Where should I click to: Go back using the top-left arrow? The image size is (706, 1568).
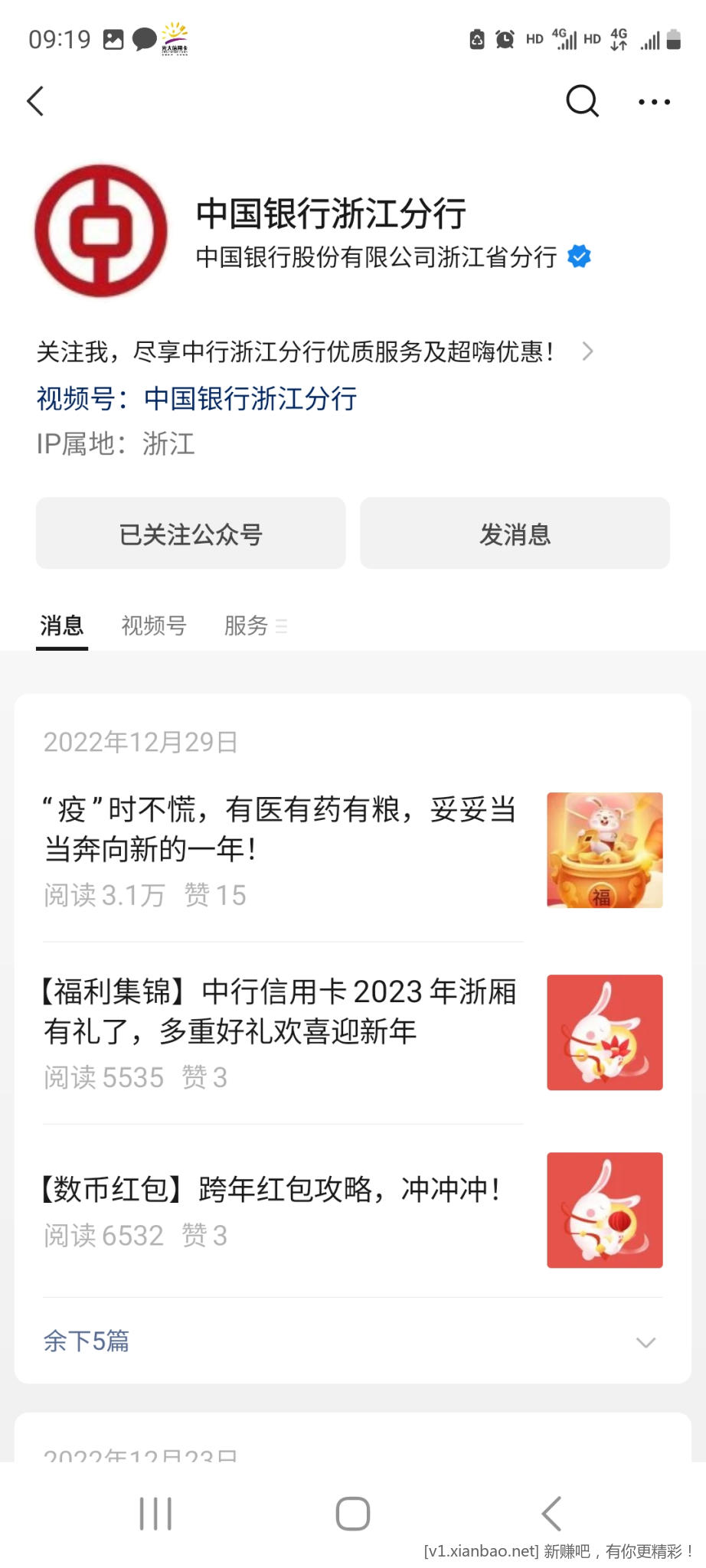pyautogui.click(x=36, y=101)
